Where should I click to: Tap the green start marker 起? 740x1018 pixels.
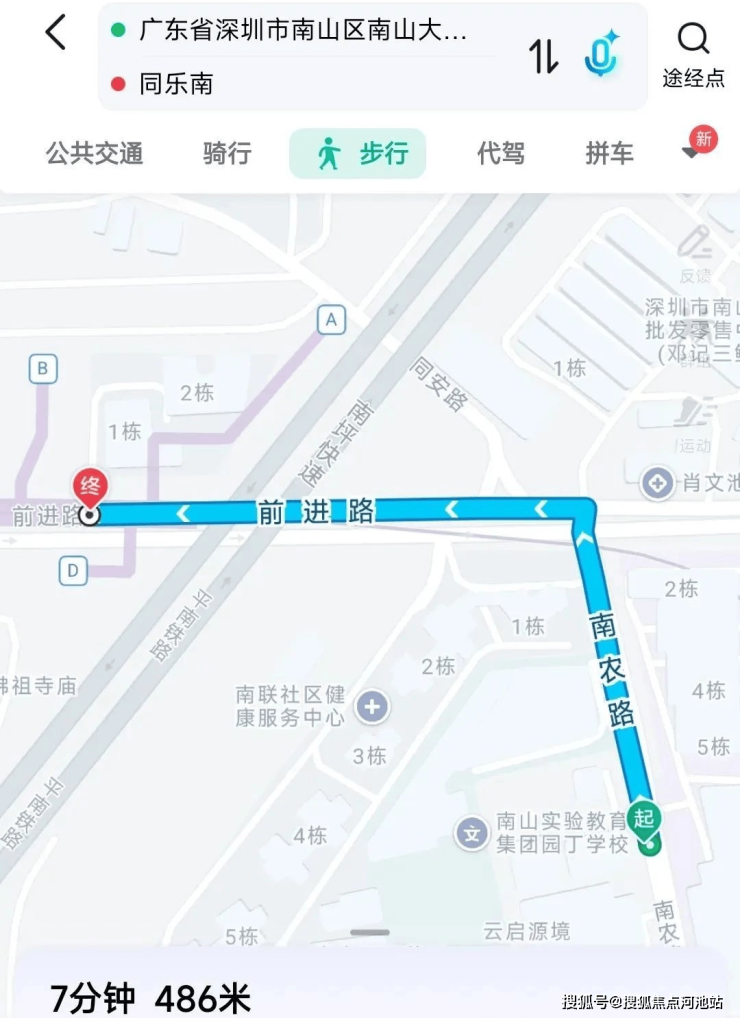click(646, 823)
